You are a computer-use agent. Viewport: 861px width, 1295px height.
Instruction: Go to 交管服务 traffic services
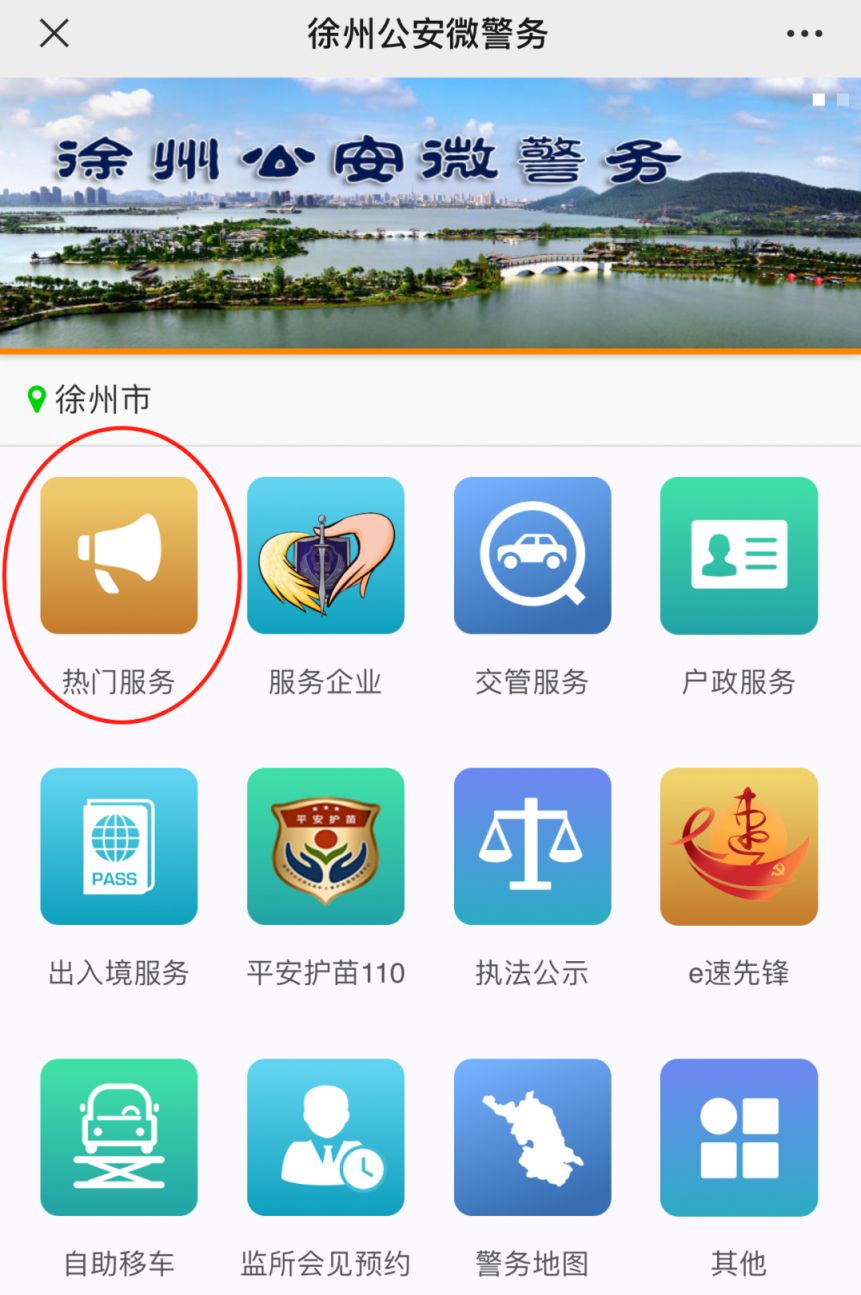coord(532,556)
